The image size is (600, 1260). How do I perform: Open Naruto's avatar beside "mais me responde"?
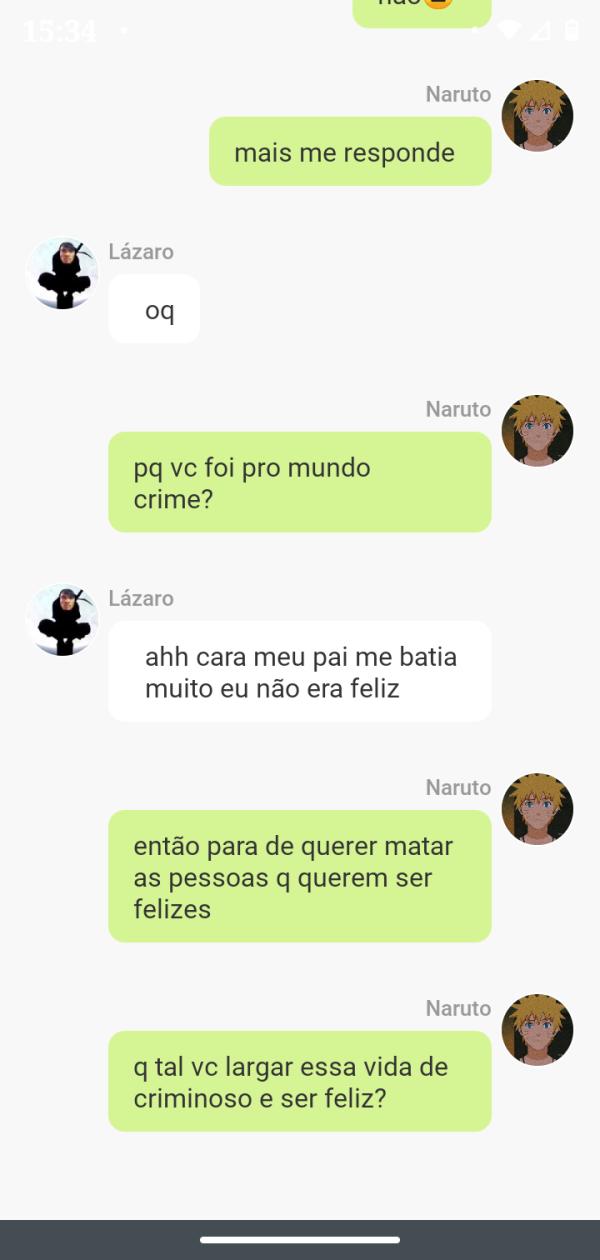point(537,116)
